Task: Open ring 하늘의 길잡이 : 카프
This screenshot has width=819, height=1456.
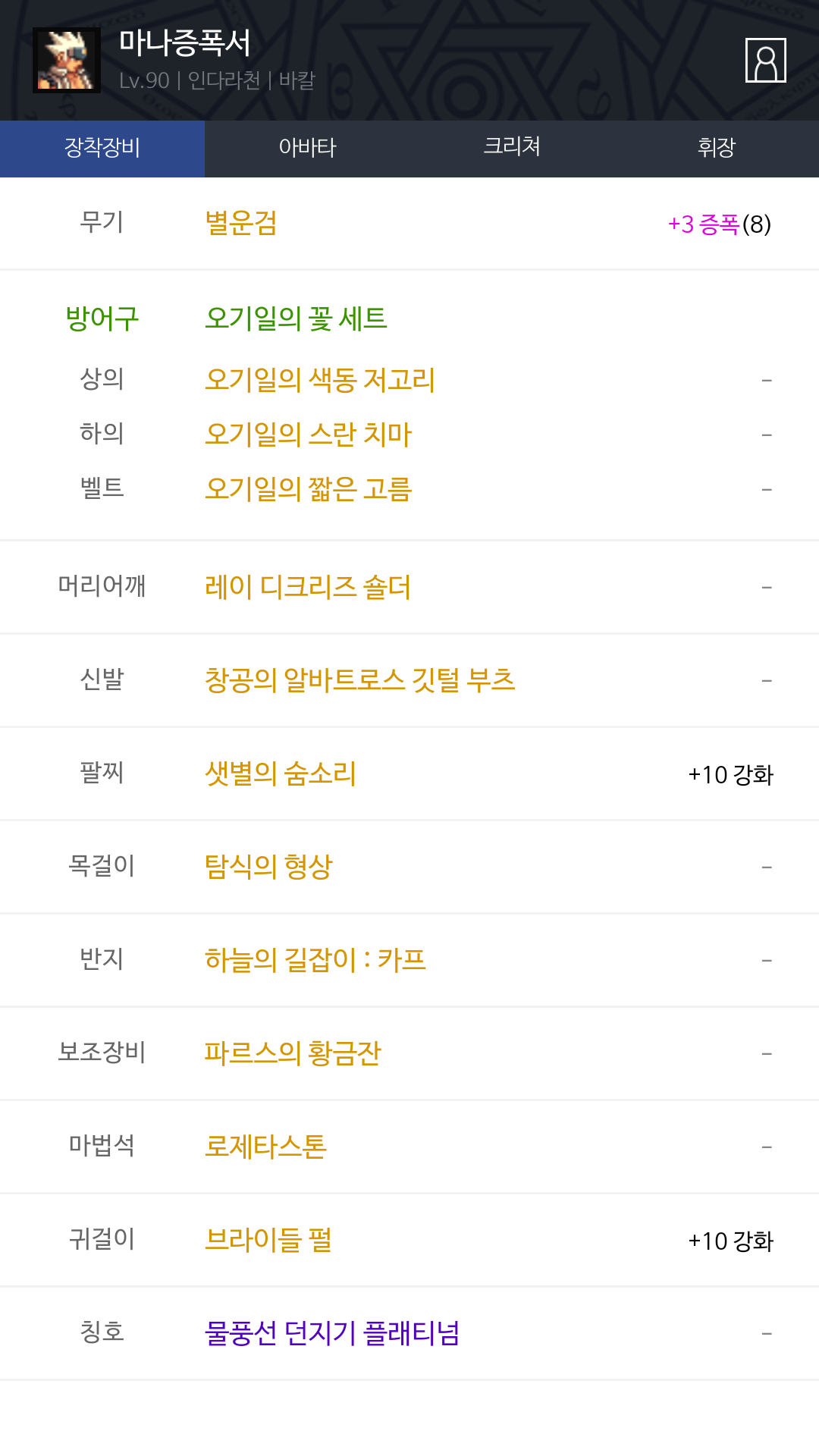Action: 315,960
